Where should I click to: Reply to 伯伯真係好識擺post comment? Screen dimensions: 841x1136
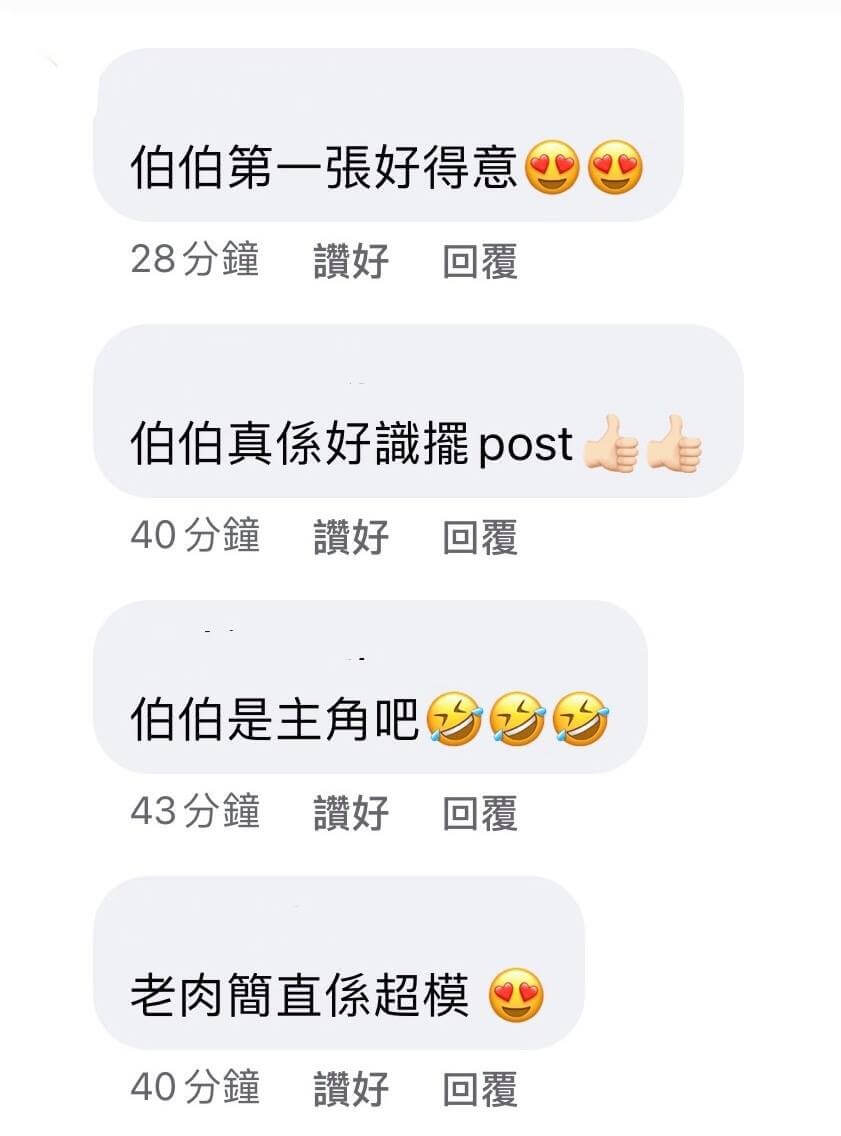[x=480, y=538]
